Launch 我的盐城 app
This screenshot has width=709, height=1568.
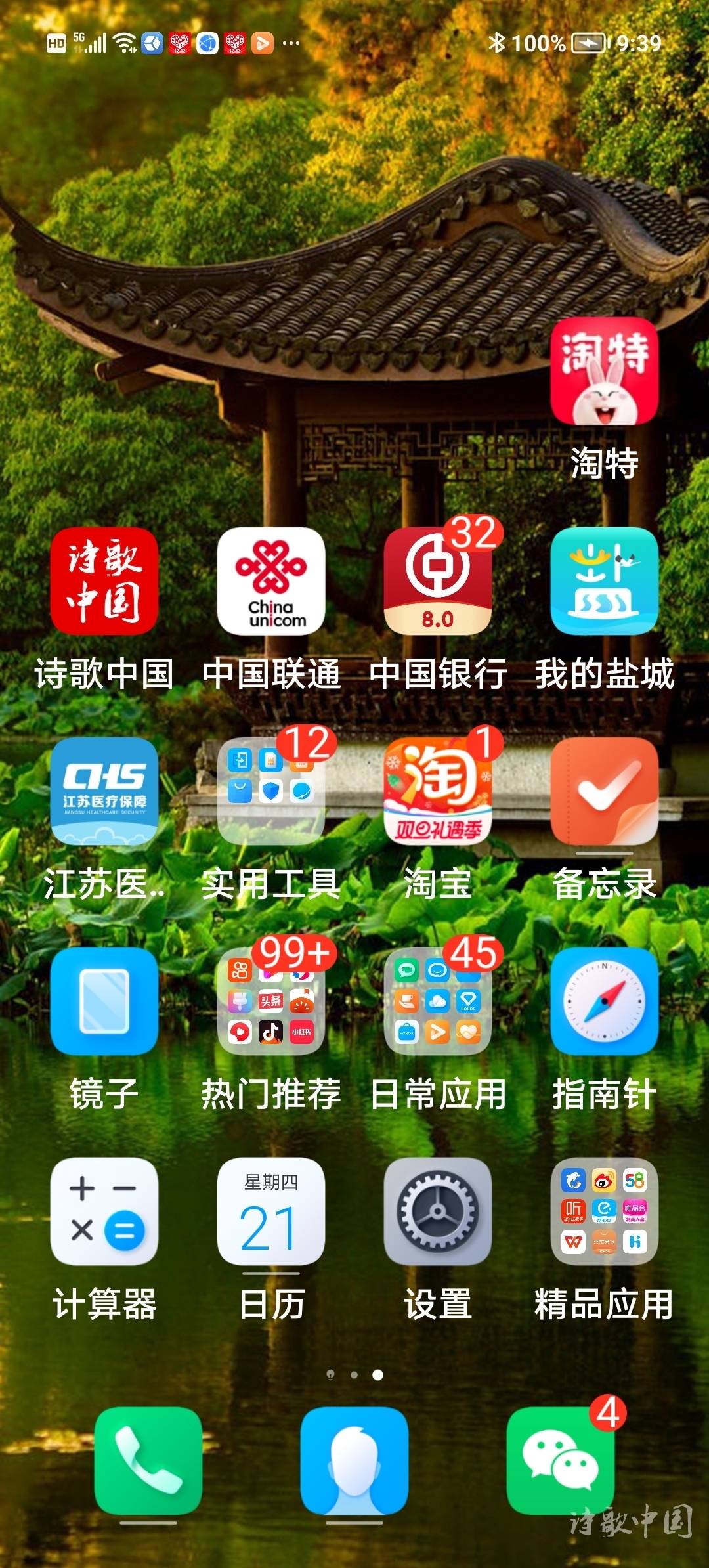[x=604, y=581]
